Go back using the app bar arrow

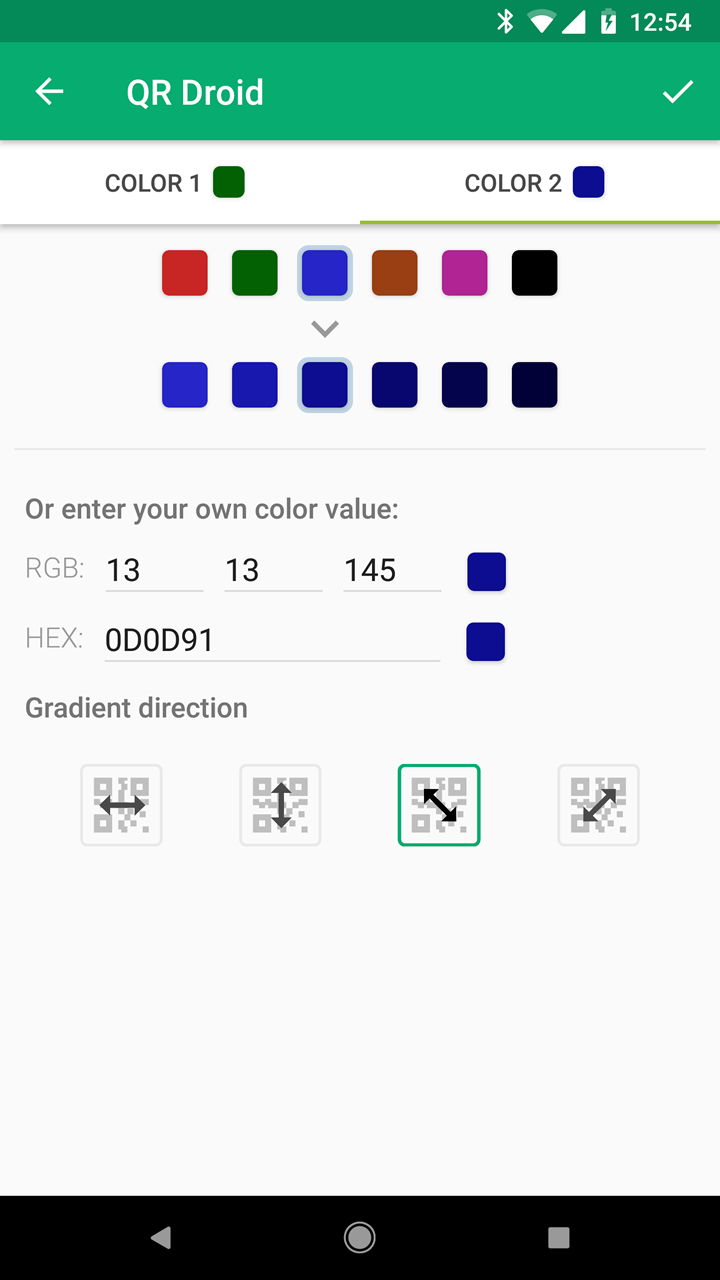[x=49, y=92]
